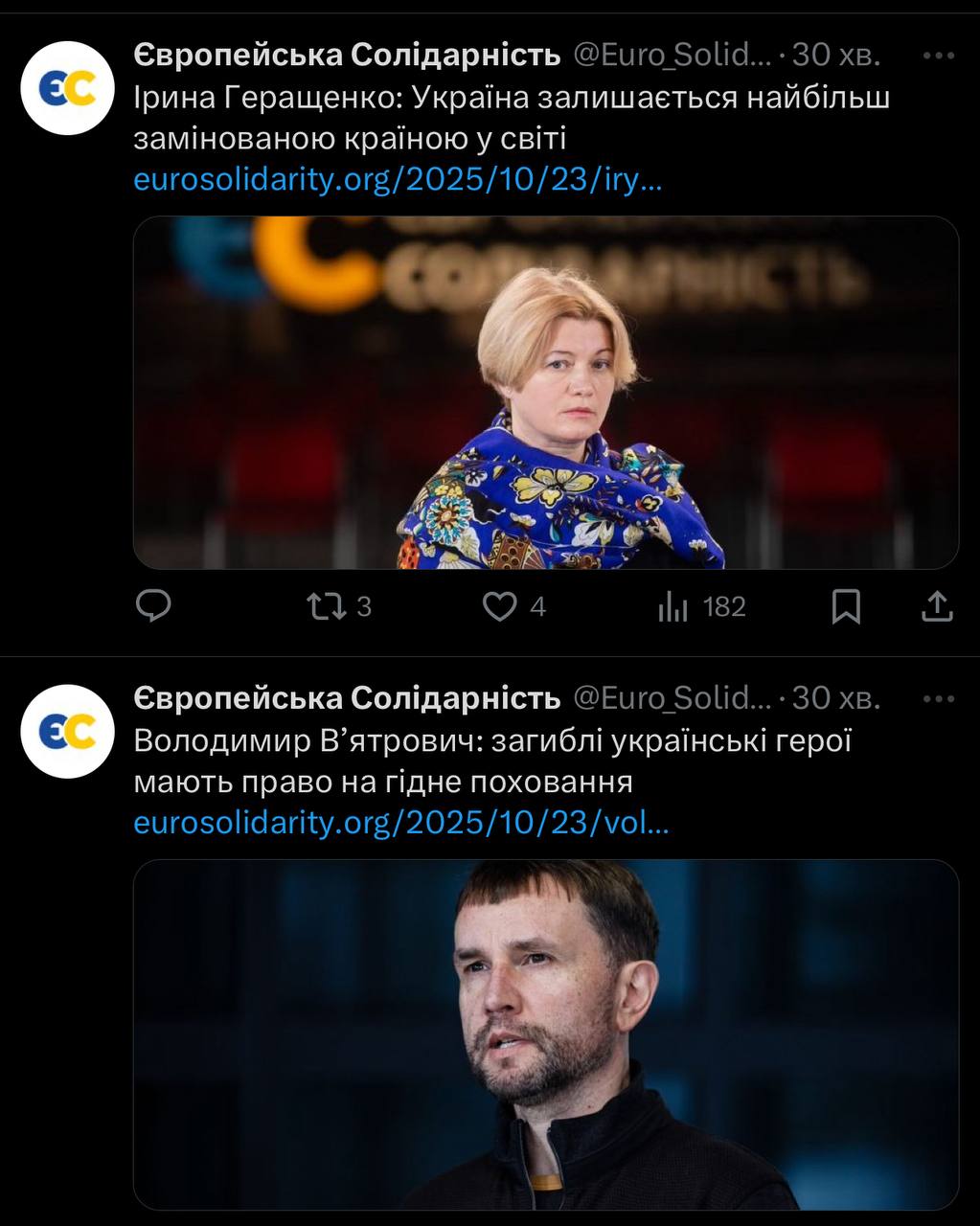The height and width of the screenshot is (1226, 980).
Task: Share the Ірина Геращенко post
Action: click(936, 606)
